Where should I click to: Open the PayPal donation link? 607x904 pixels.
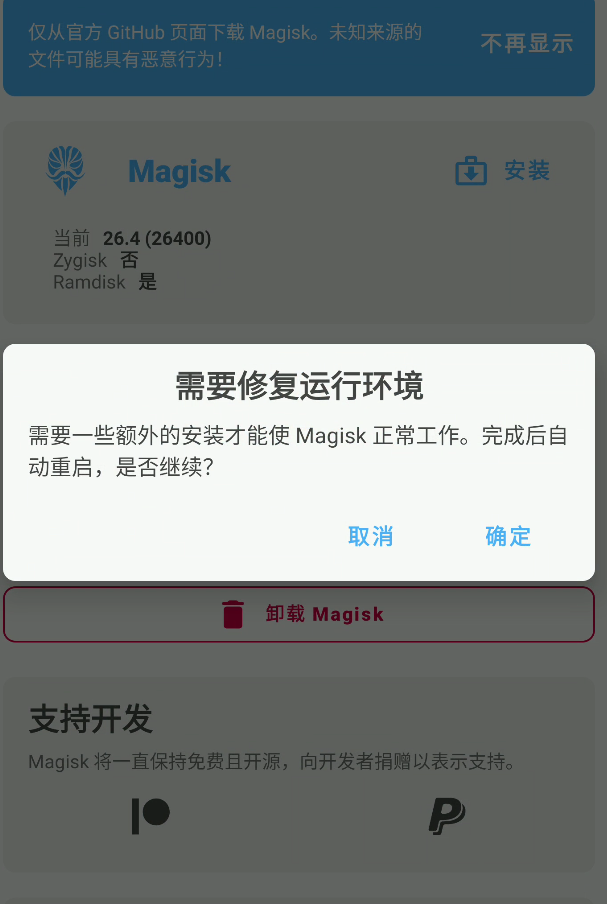(x=447, y=816)
